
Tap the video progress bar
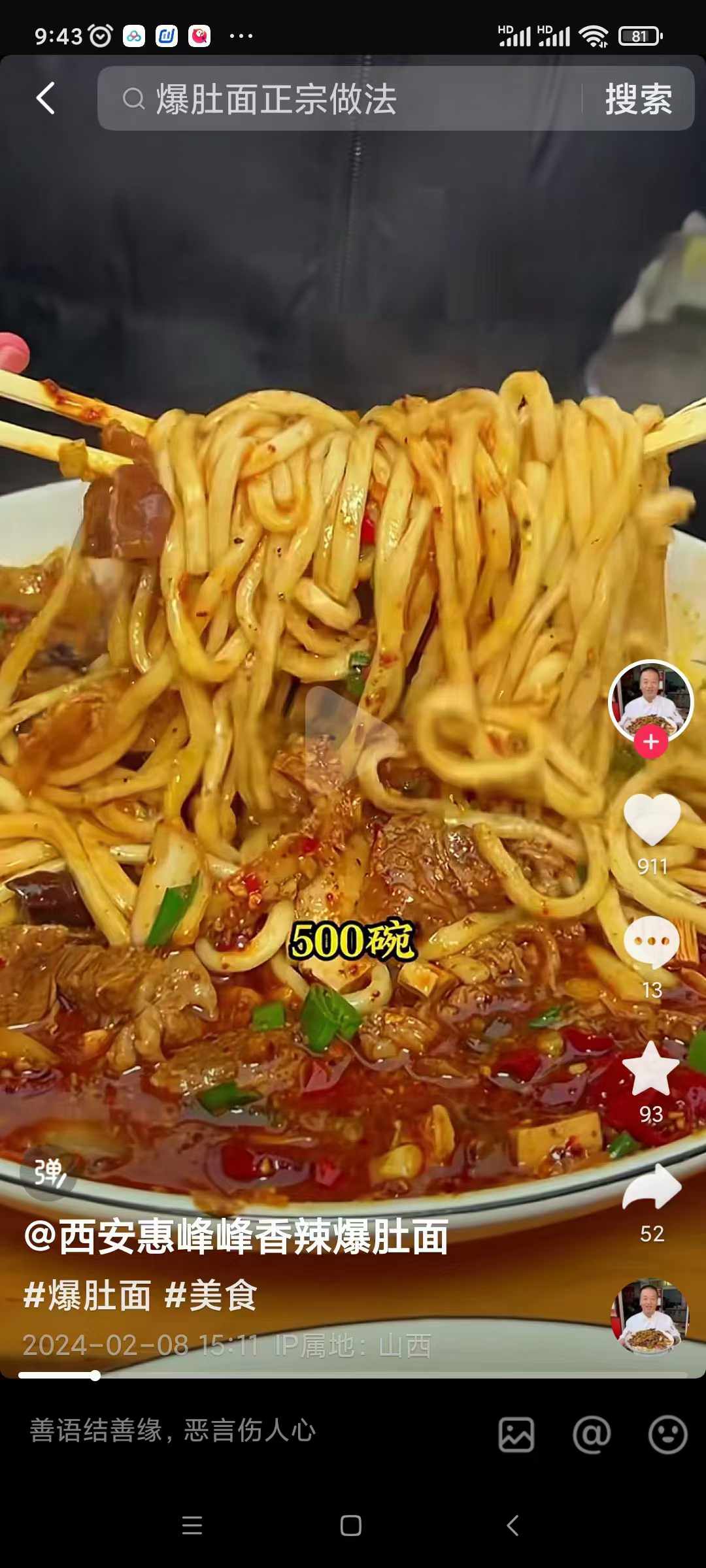(353, 1375)
